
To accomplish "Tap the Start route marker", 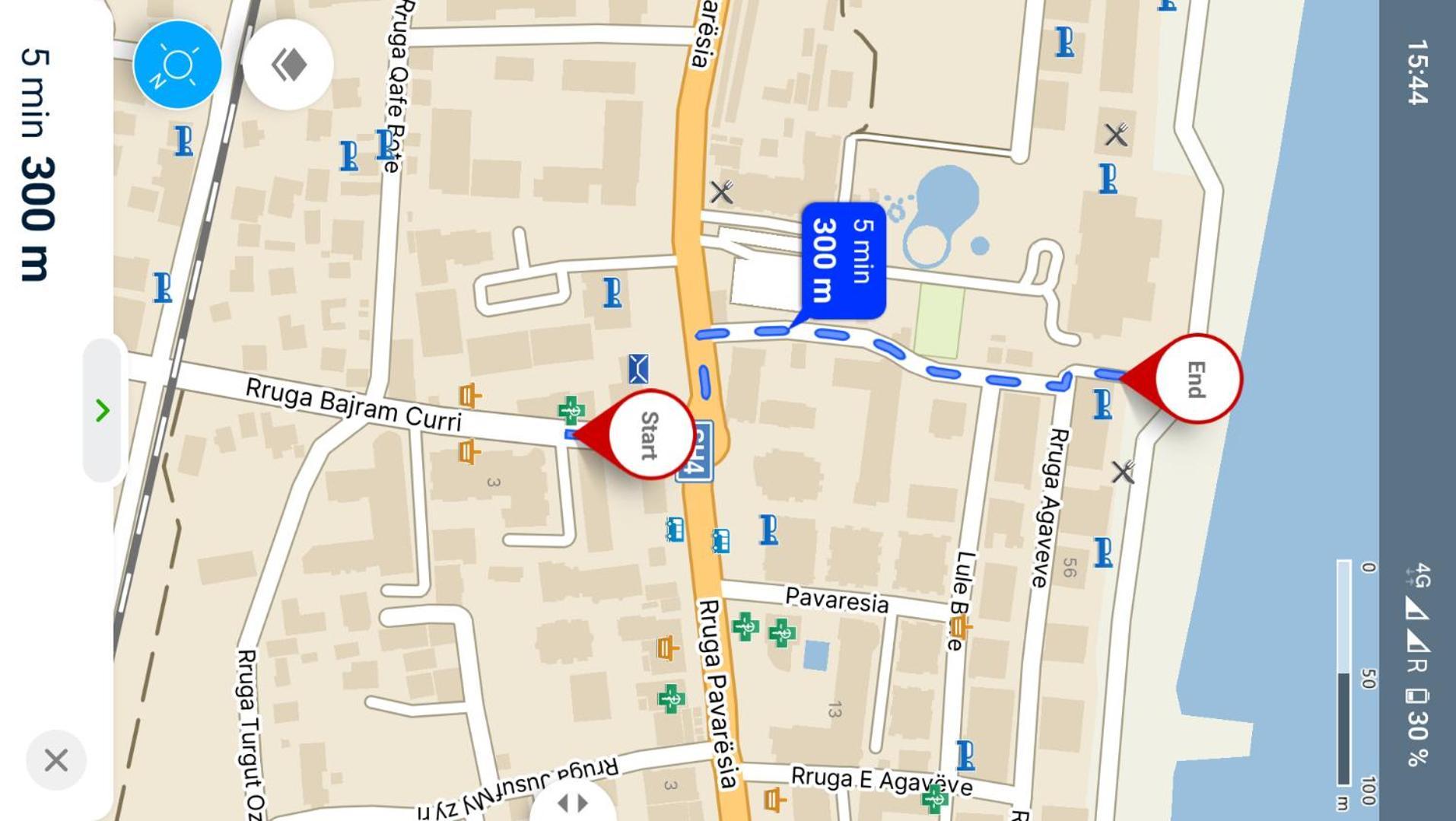I will [649, 435].
